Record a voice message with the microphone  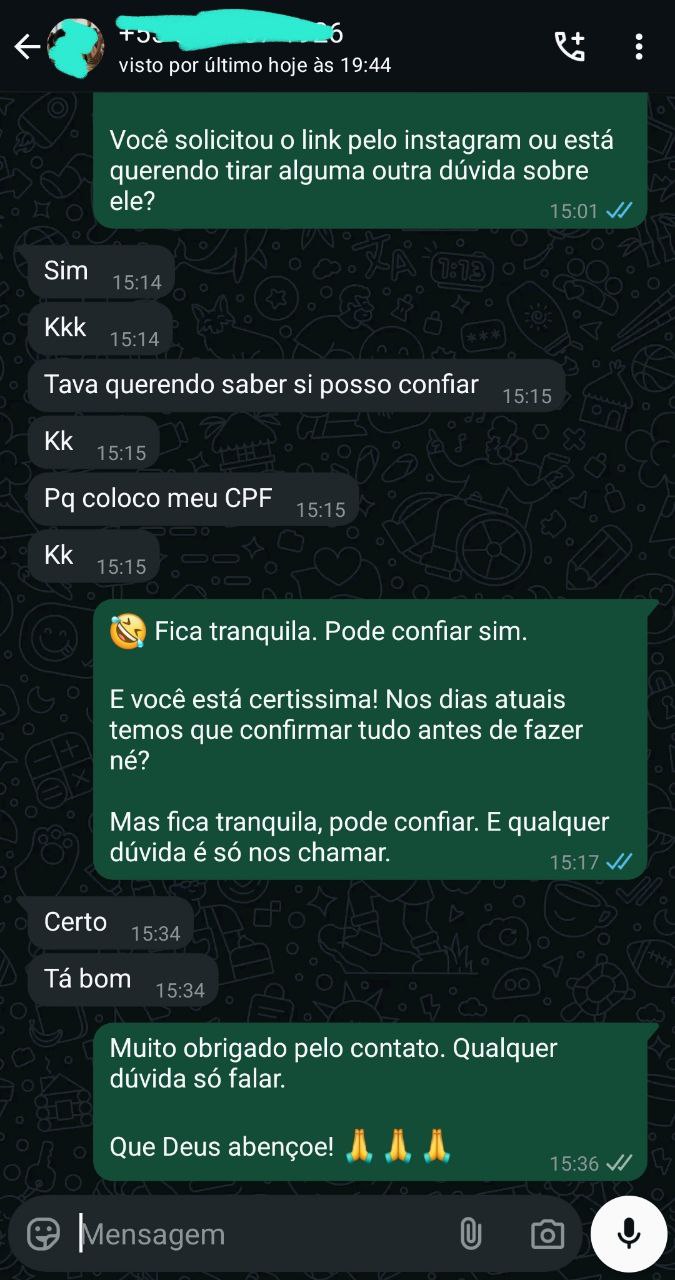[x=629, y=1234]
